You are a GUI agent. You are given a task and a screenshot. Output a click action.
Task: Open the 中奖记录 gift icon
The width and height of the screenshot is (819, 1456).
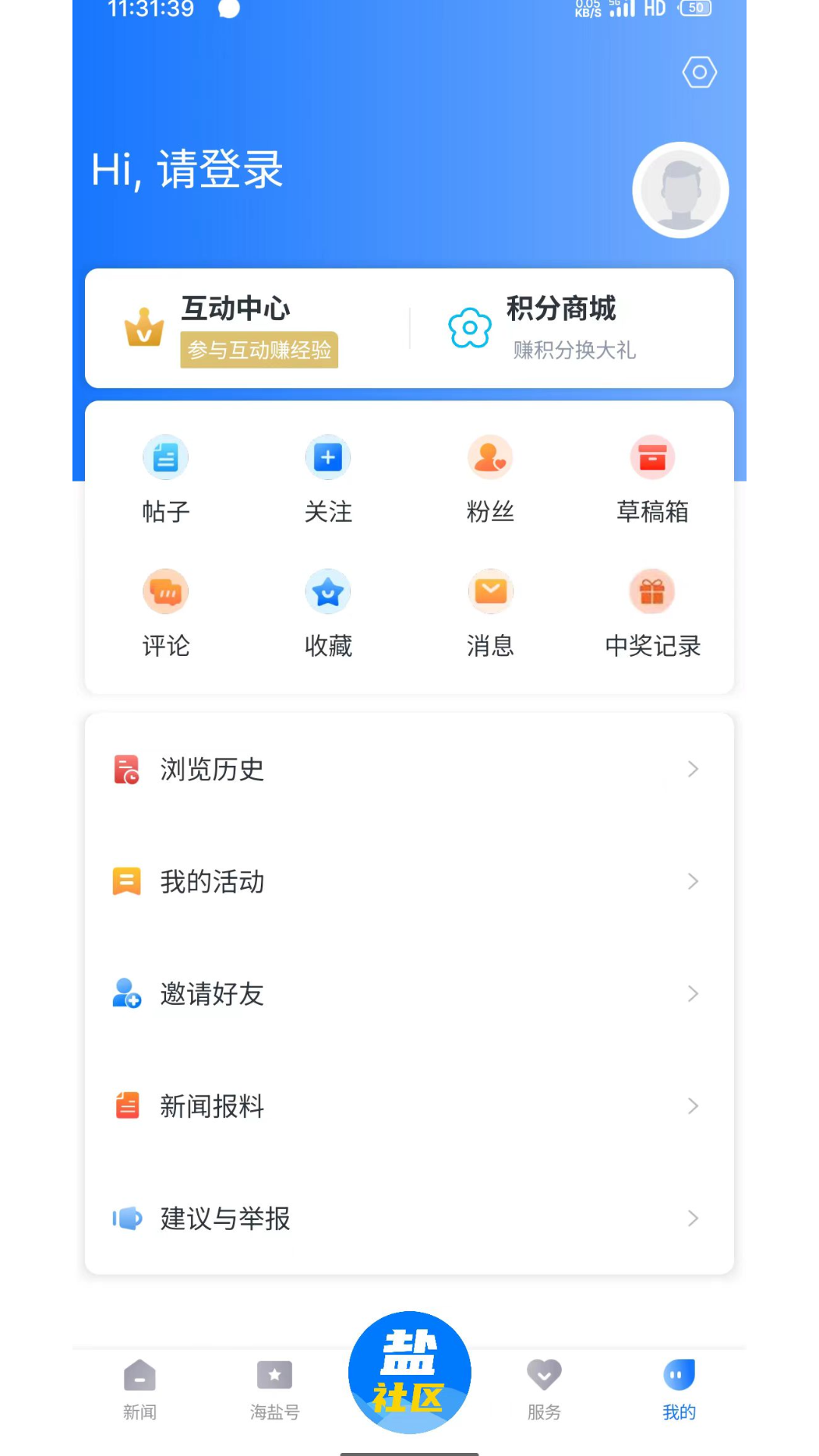pos(652,591)
